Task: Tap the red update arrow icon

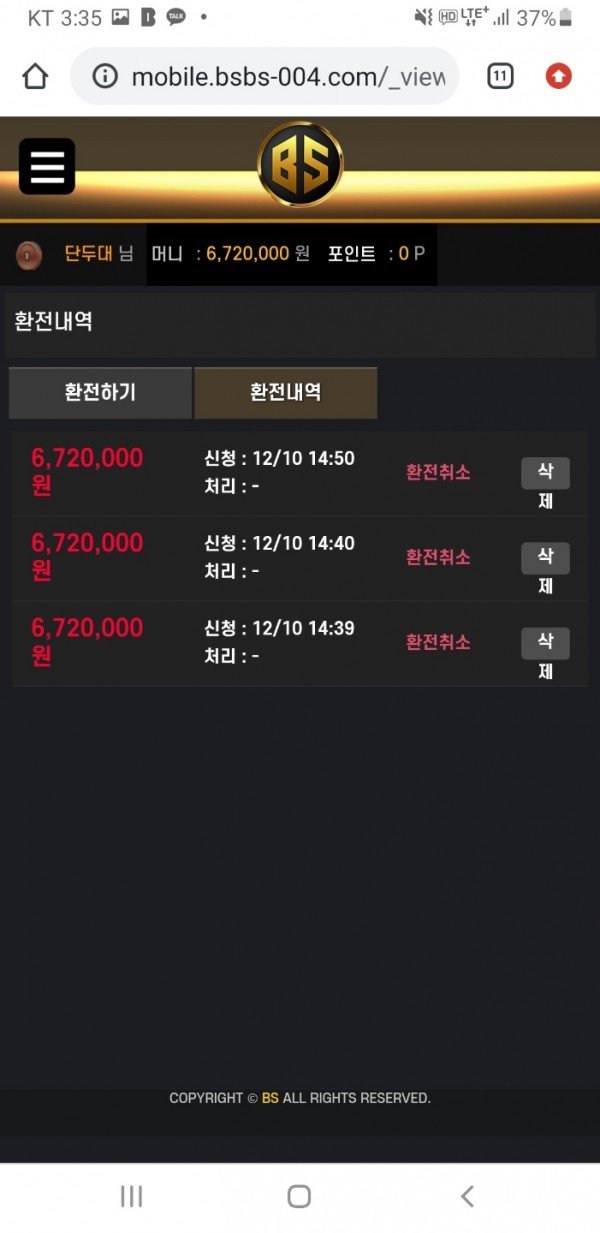Action: (x=558, y=76)
